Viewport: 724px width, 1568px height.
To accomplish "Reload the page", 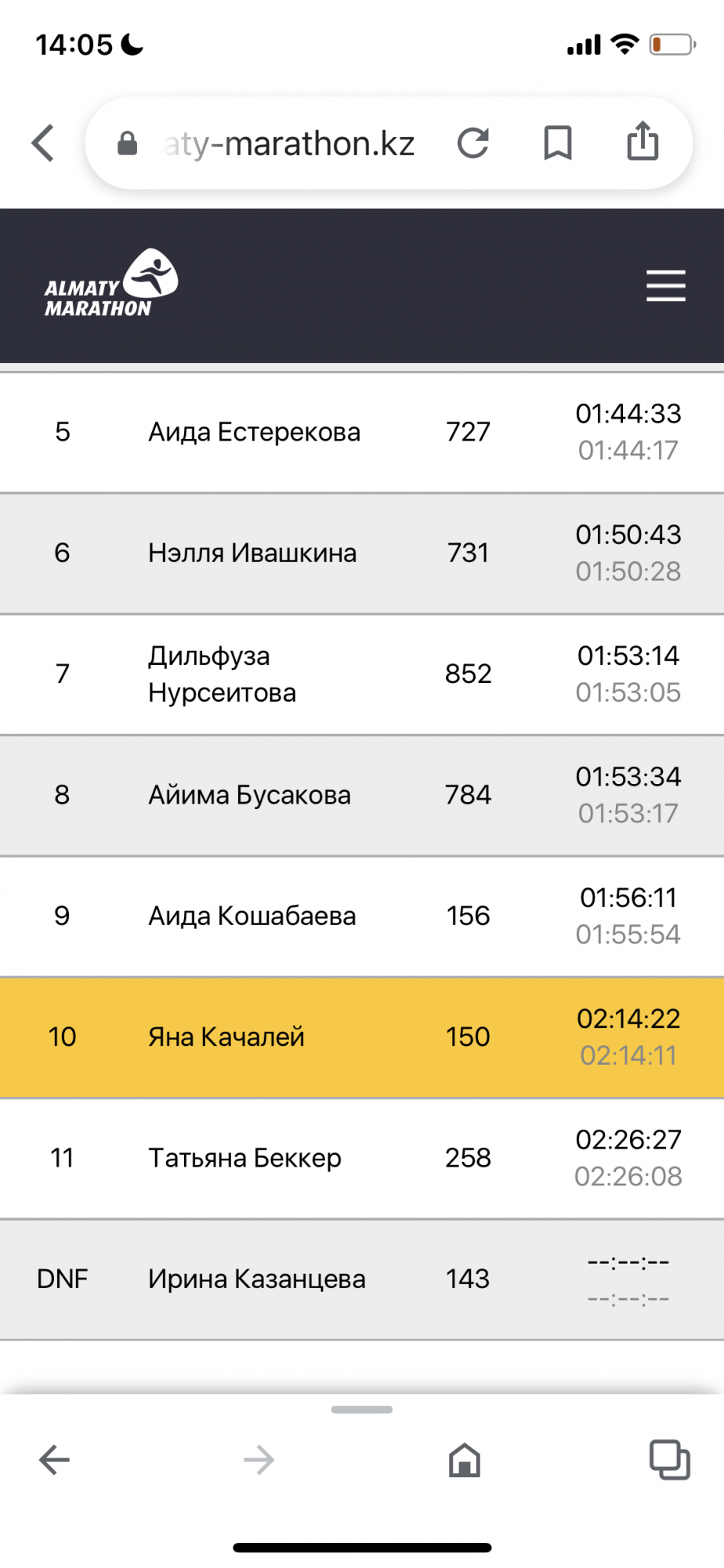I will pos(473,143).
